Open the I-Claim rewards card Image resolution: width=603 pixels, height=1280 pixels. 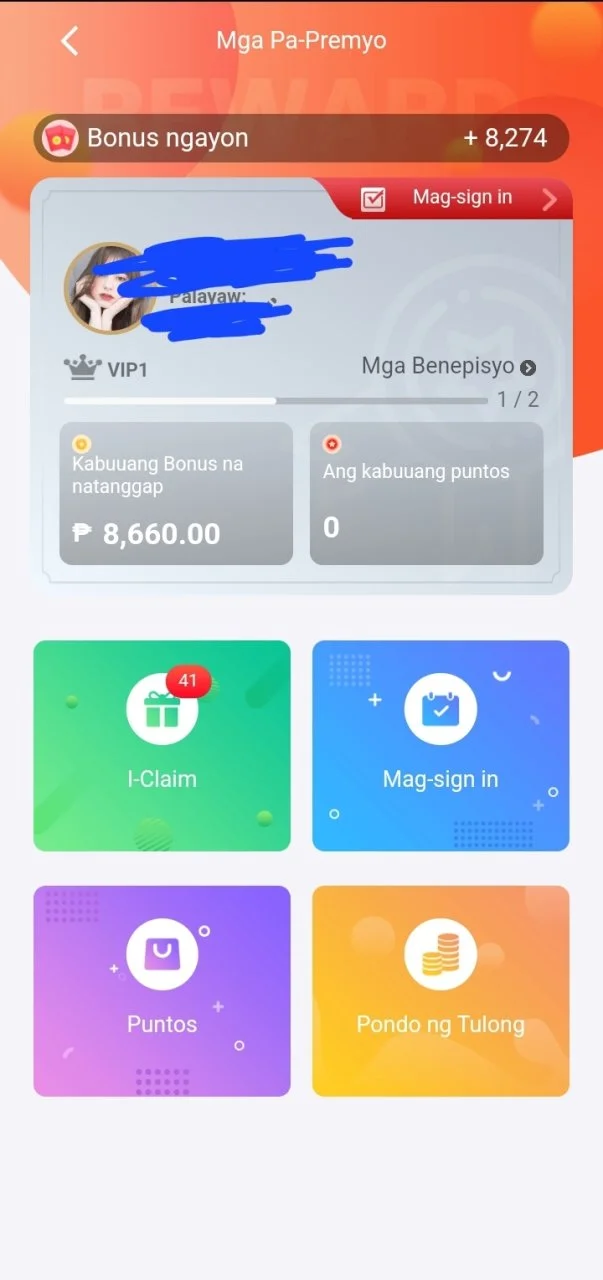coord(162,746)
